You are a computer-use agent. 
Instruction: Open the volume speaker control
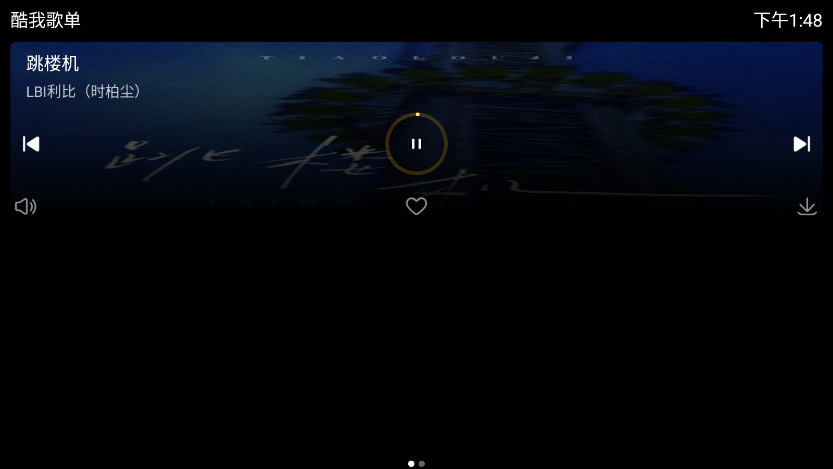[x=26, y=207]
